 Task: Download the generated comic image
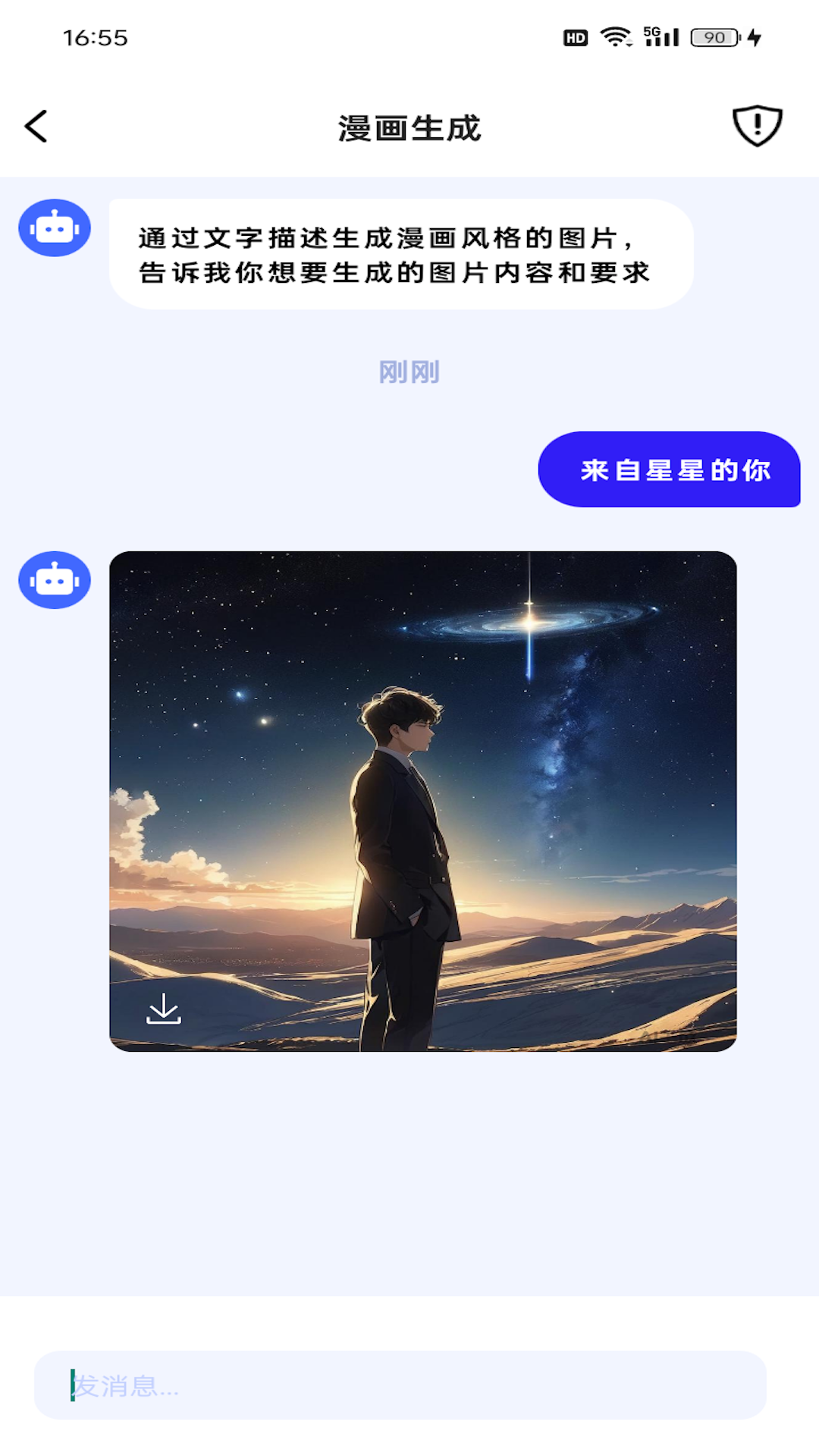(164, 1009)
